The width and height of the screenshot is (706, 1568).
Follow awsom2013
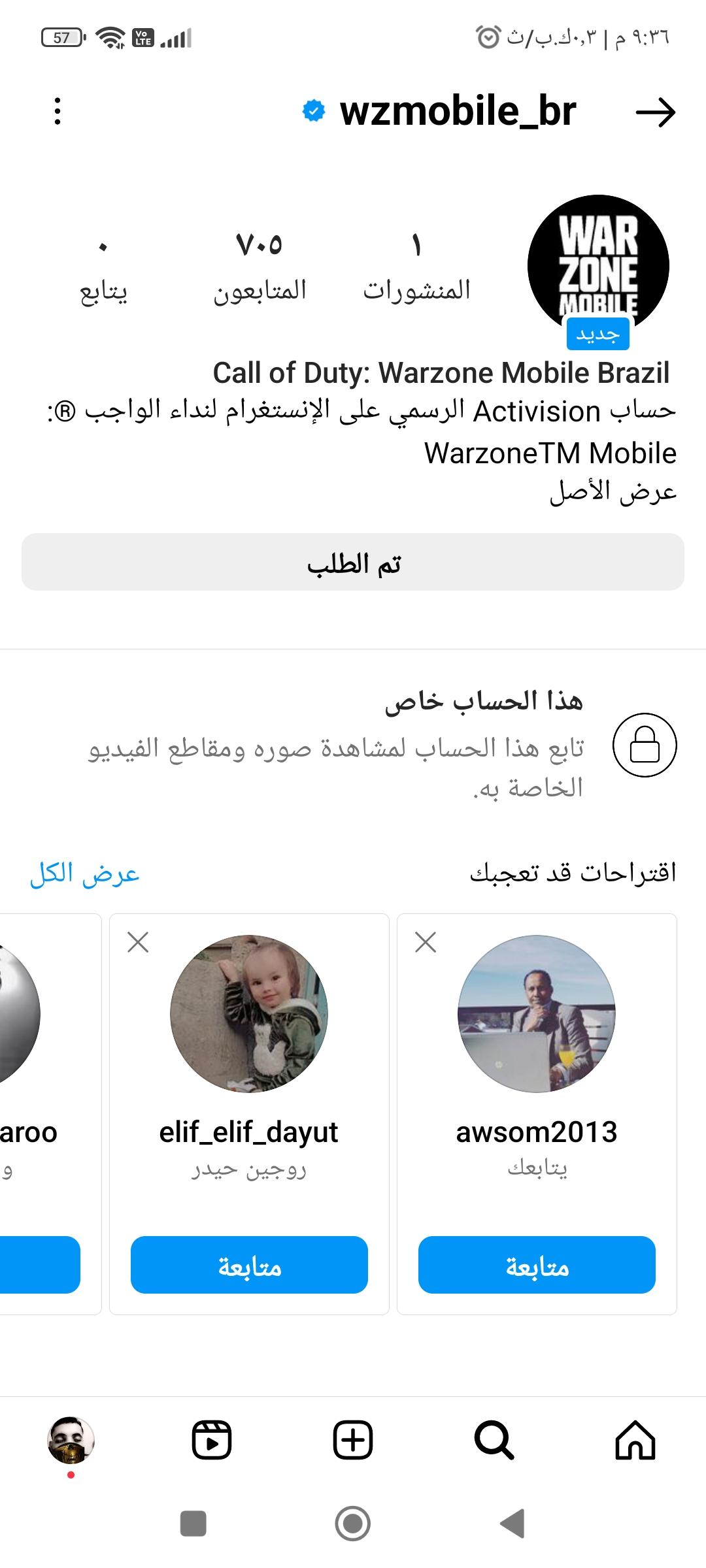[537, 1266]
